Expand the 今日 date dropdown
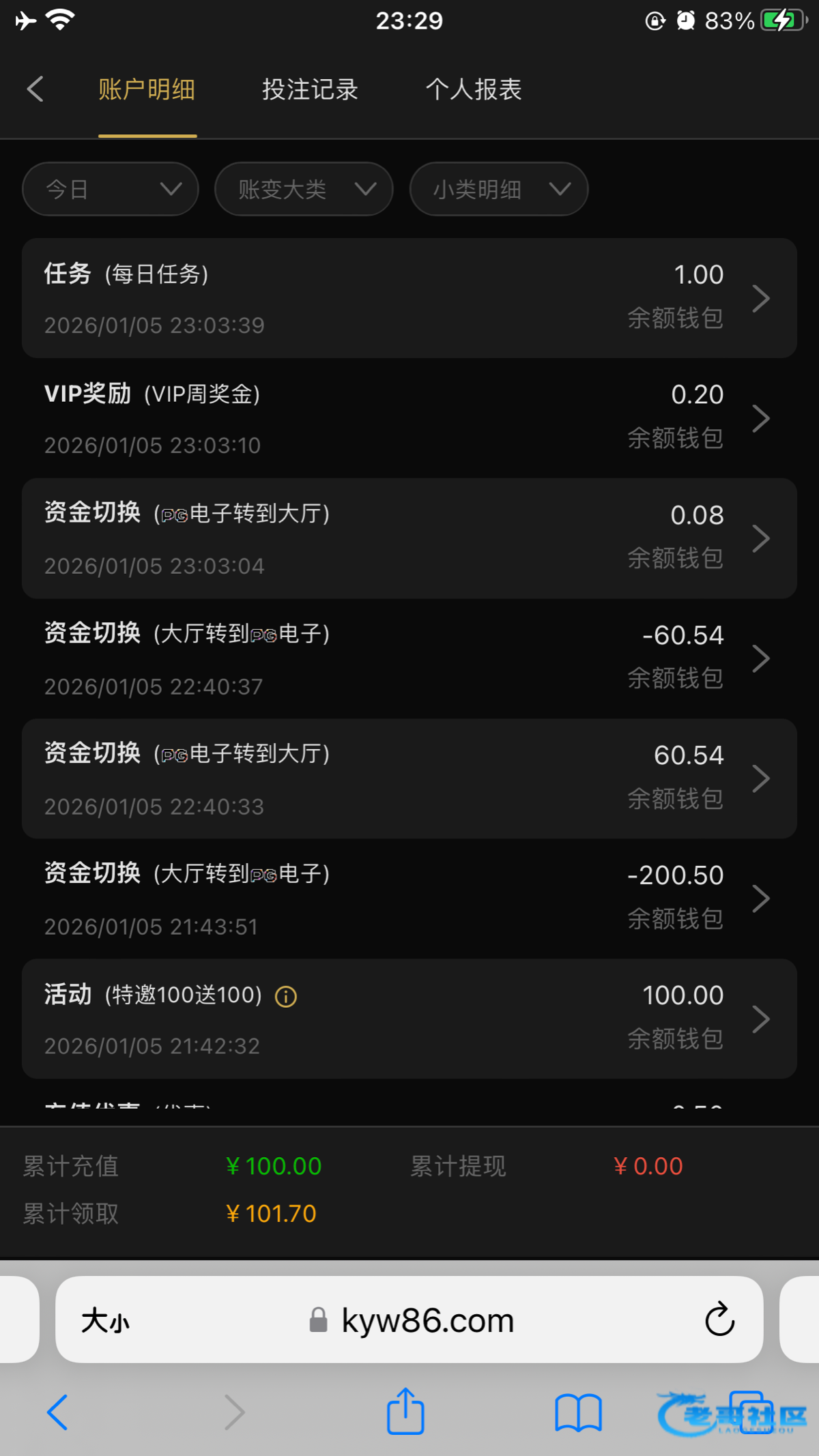This screenshot has width=819, height=1456. click(111, 189)
